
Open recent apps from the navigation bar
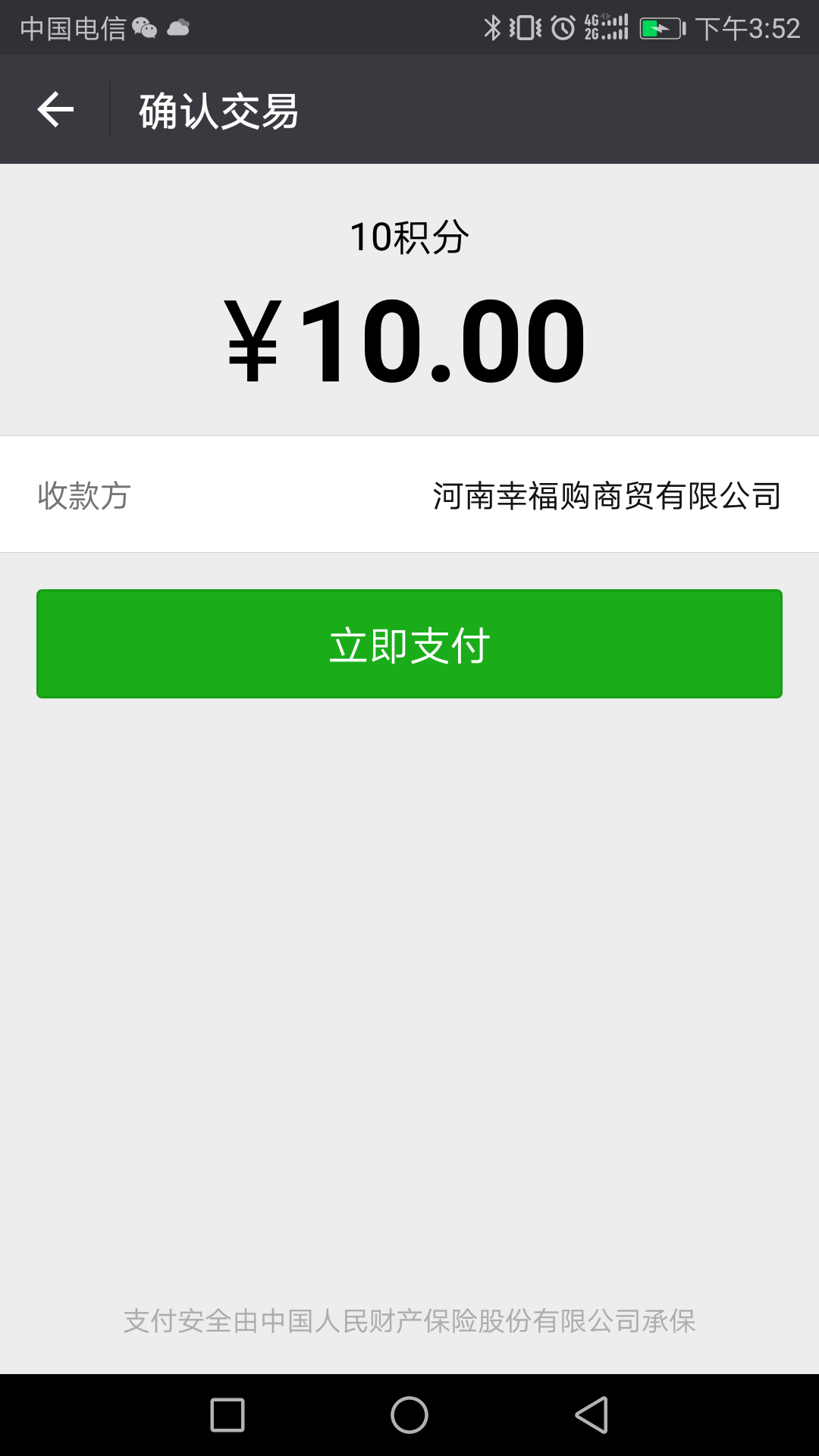pyautogui.click(x=227, y=1415)
